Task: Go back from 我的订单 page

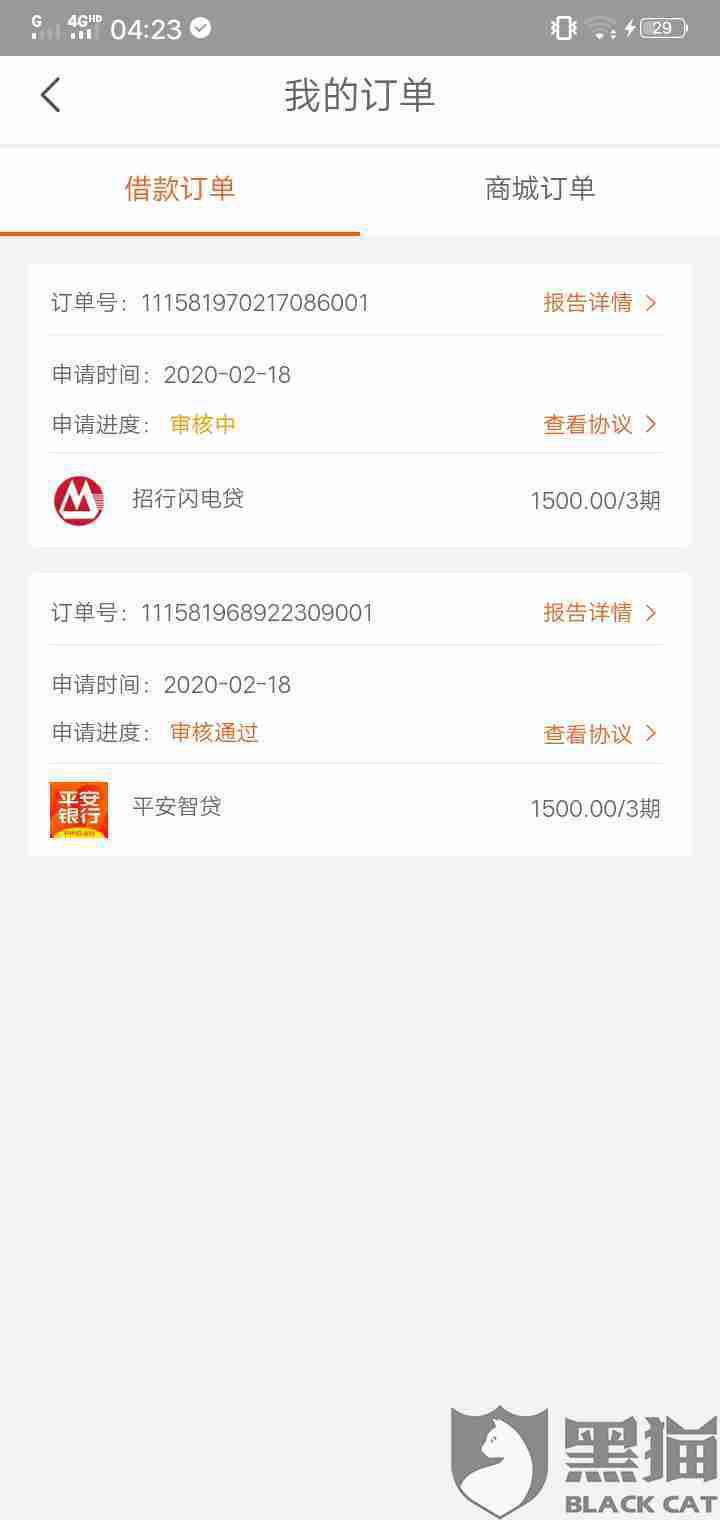Action: (x=51, y=96)
